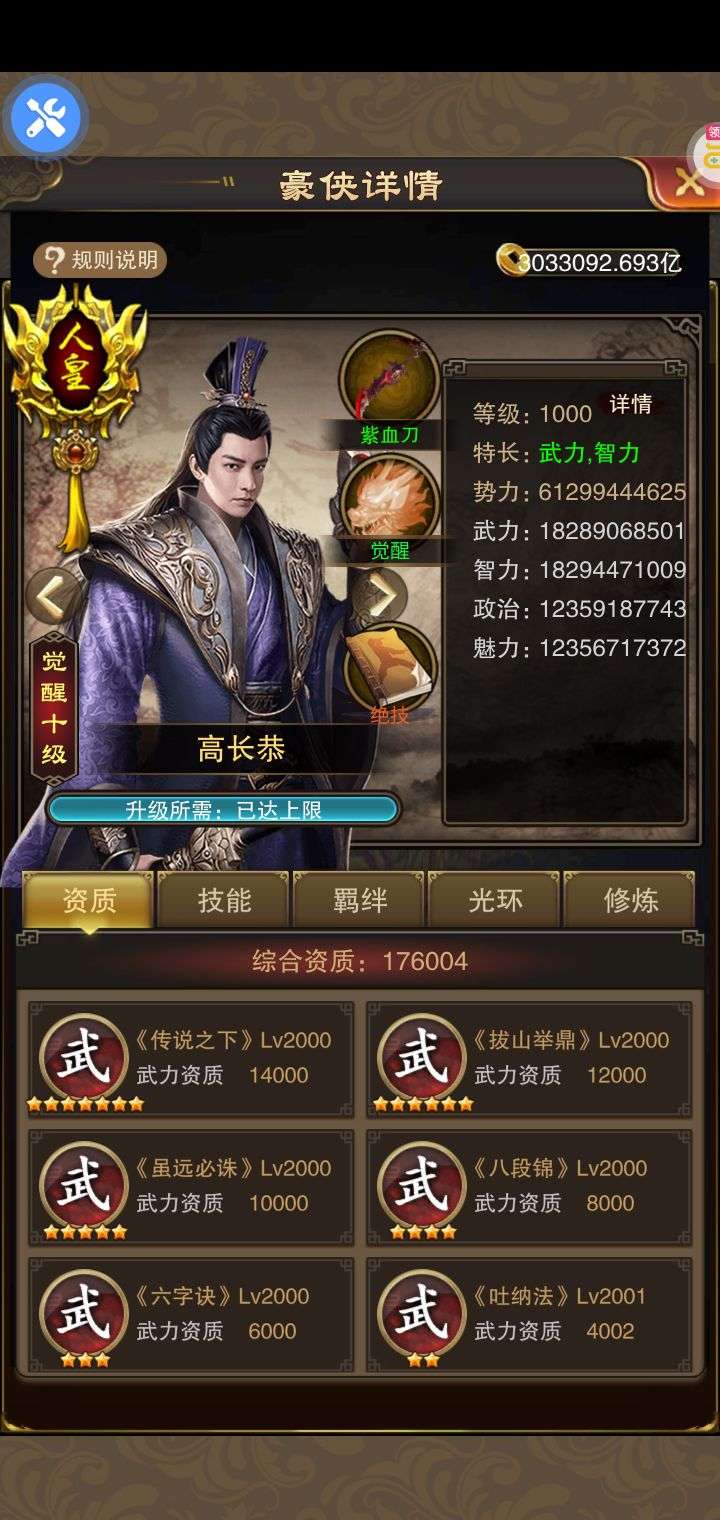
Task: Open the 《传说之下》 aptitude card
Action: [191, 1059]
